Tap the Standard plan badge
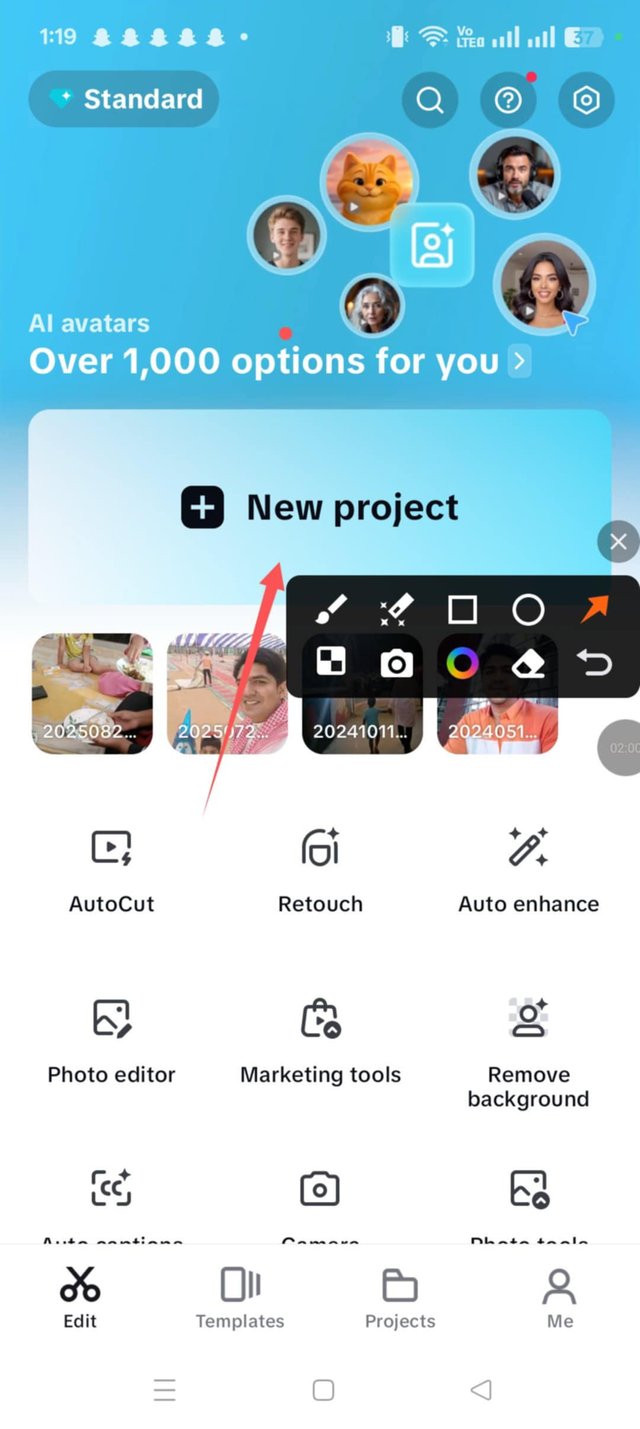The width and height of the screenshot is (640, 1429). [x=124, y=99]
